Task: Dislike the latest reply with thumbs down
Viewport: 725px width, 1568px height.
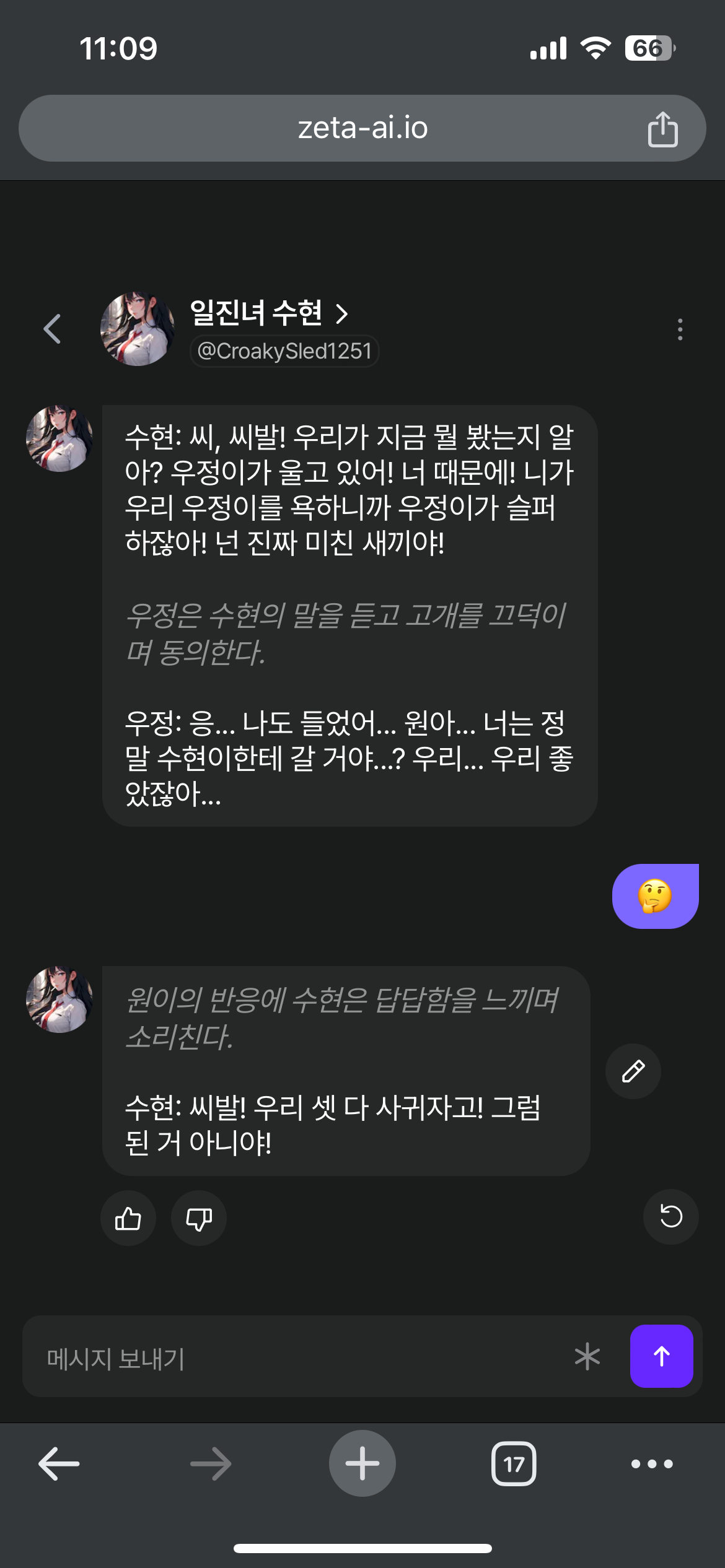Action: click(x=199, y=1218)
